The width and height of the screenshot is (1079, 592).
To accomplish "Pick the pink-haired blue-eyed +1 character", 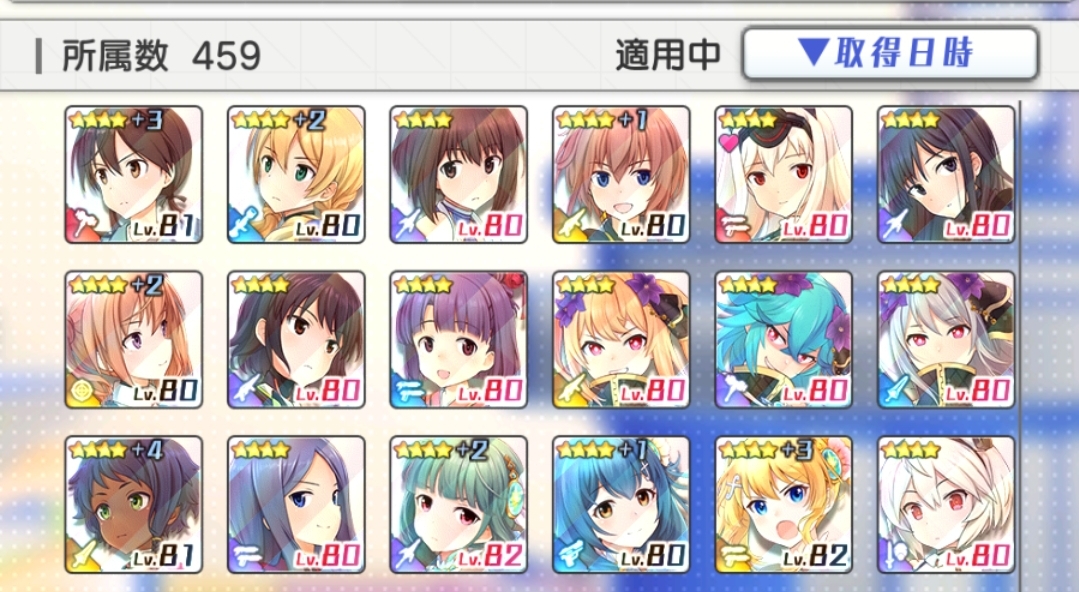I will click(x=621, y=176).
